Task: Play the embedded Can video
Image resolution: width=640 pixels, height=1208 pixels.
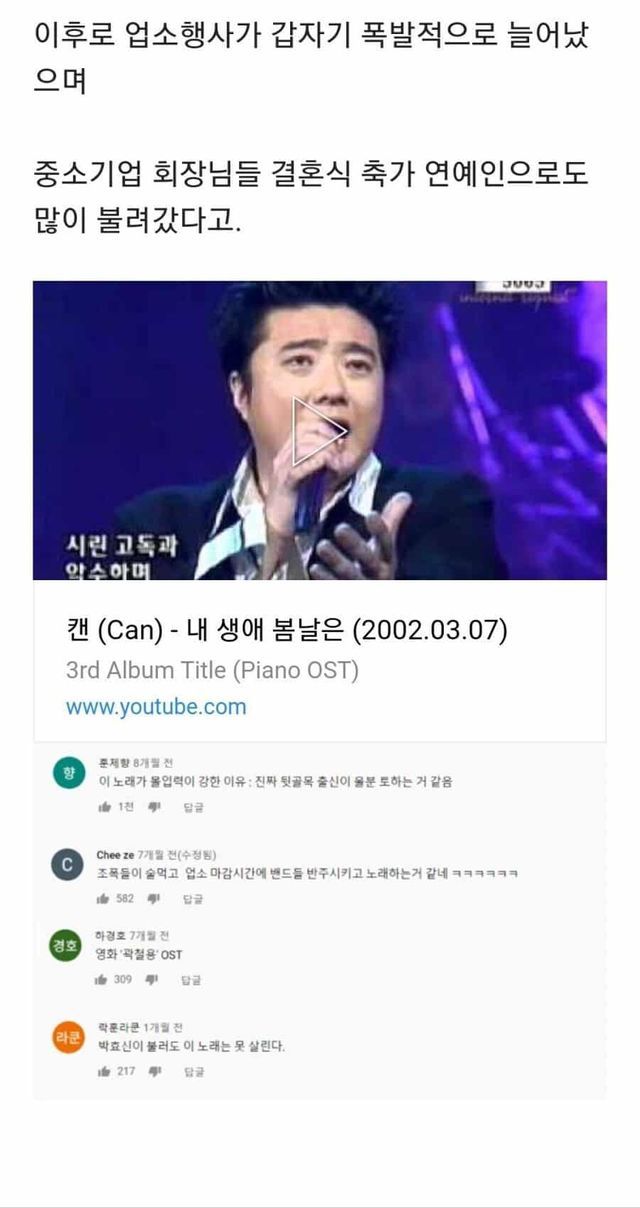Action: point(319,431)
